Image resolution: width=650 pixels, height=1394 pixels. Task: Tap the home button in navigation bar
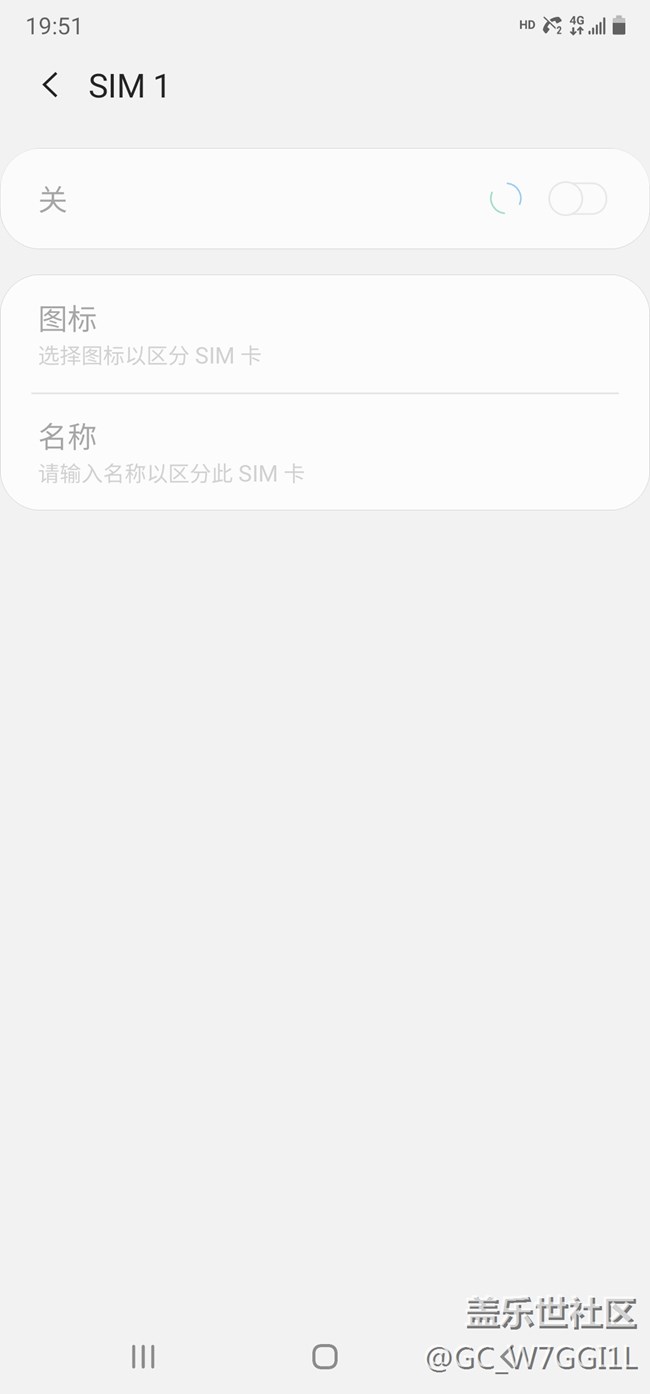tap(325, 1356)
